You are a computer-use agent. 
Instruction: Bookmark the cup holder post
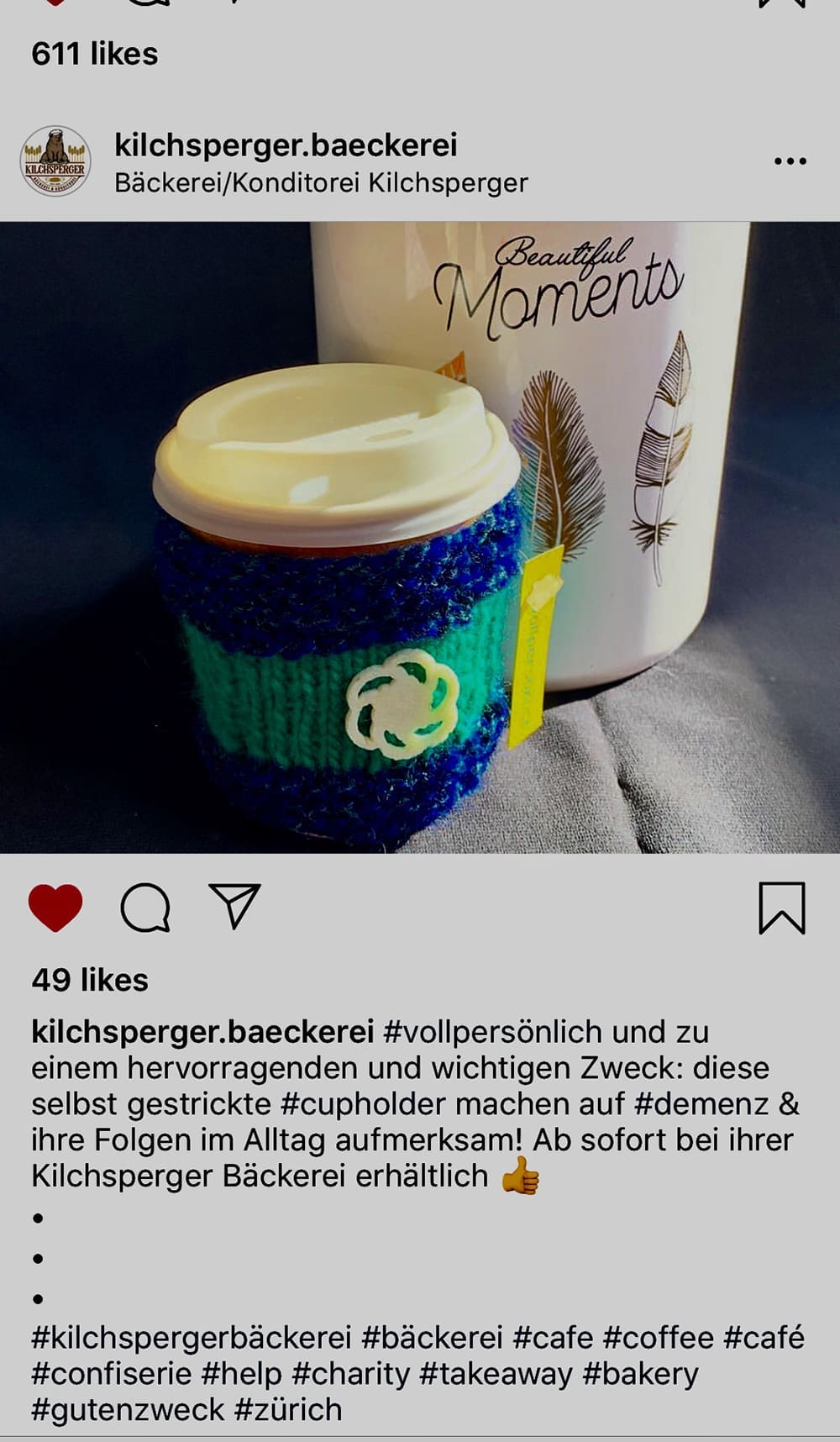coord(782,908)
